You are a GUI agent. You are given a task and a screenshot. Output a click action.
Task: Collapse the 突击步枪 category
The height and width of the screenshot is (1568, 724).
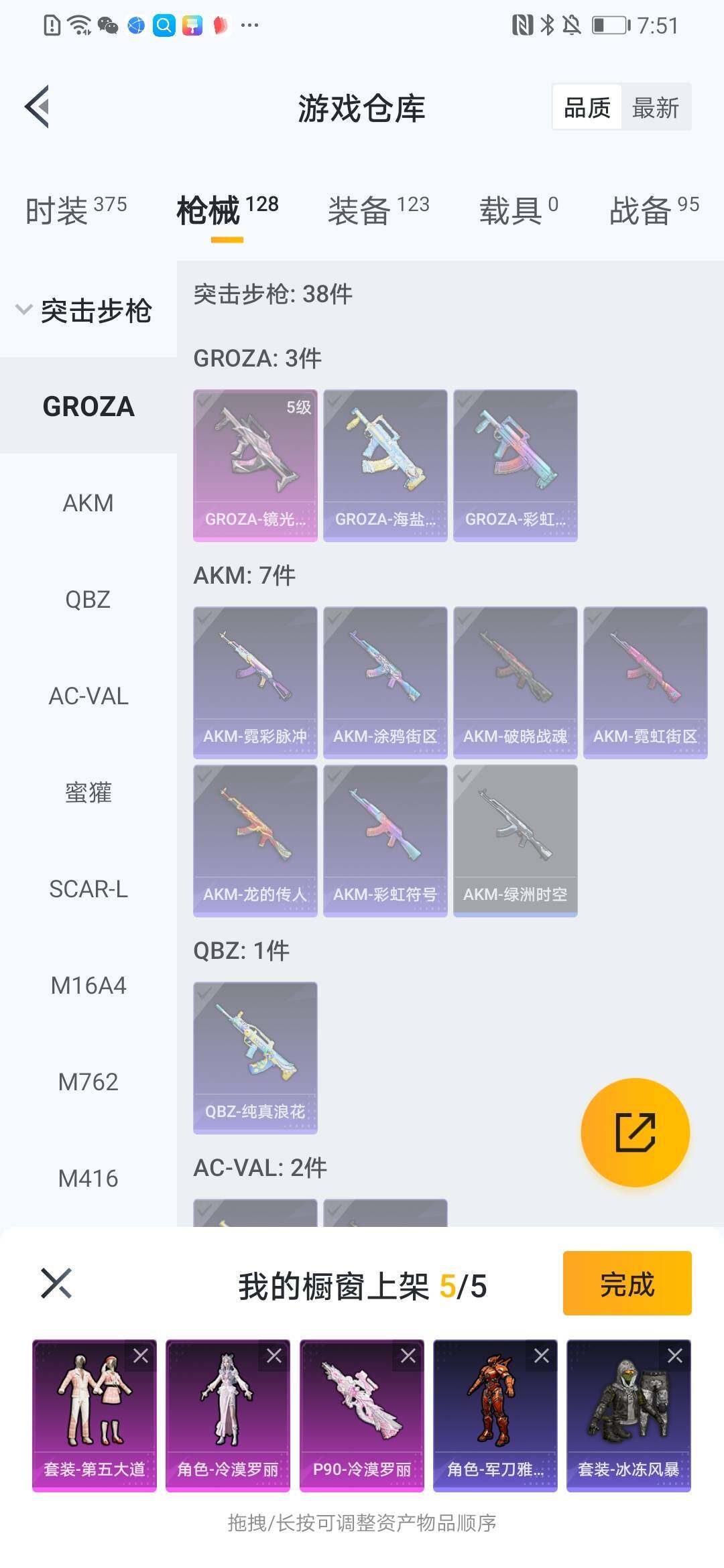tap(85, 310)
